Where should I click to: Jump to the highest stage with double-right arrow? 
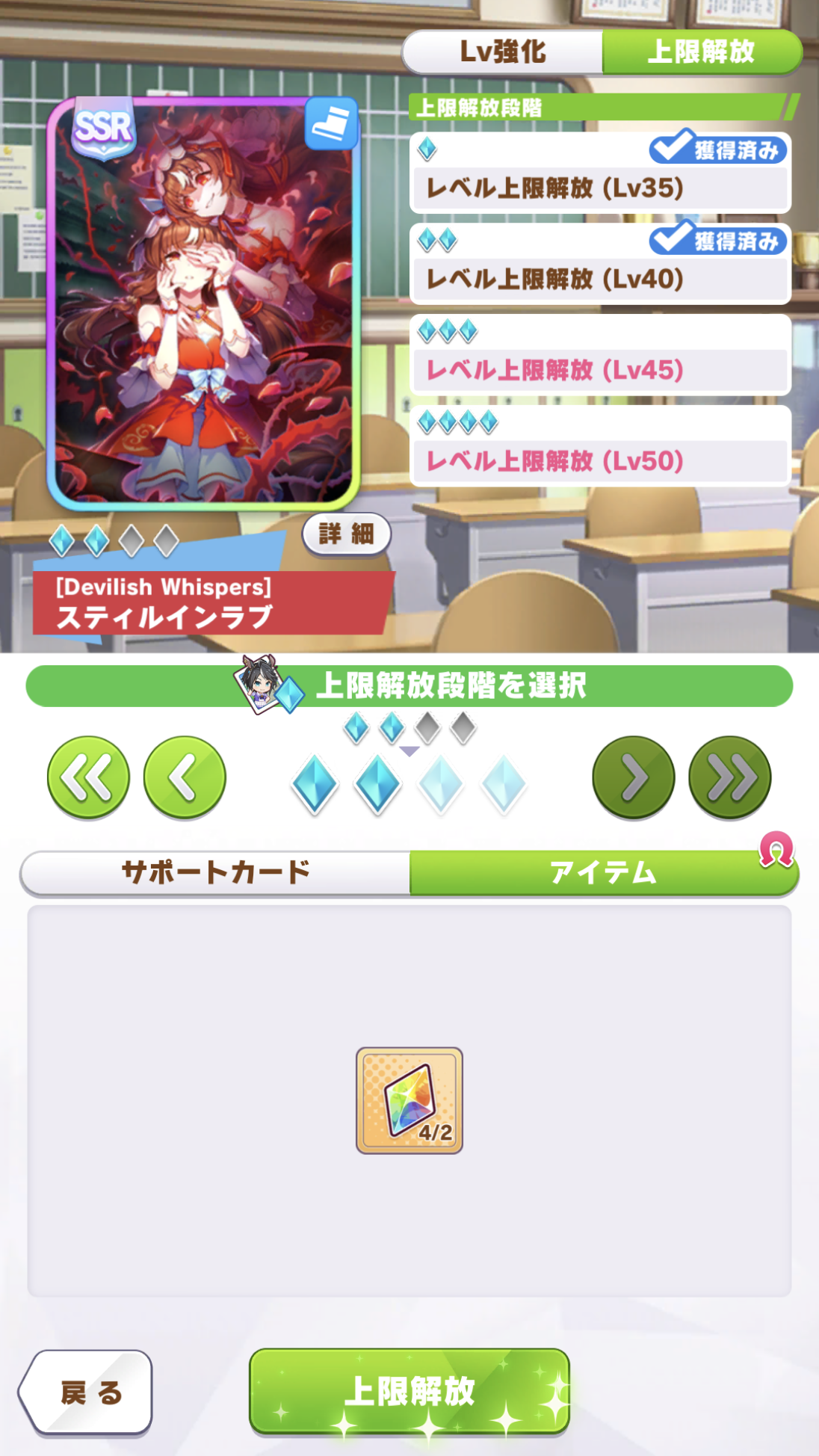(x=730, y=777)
